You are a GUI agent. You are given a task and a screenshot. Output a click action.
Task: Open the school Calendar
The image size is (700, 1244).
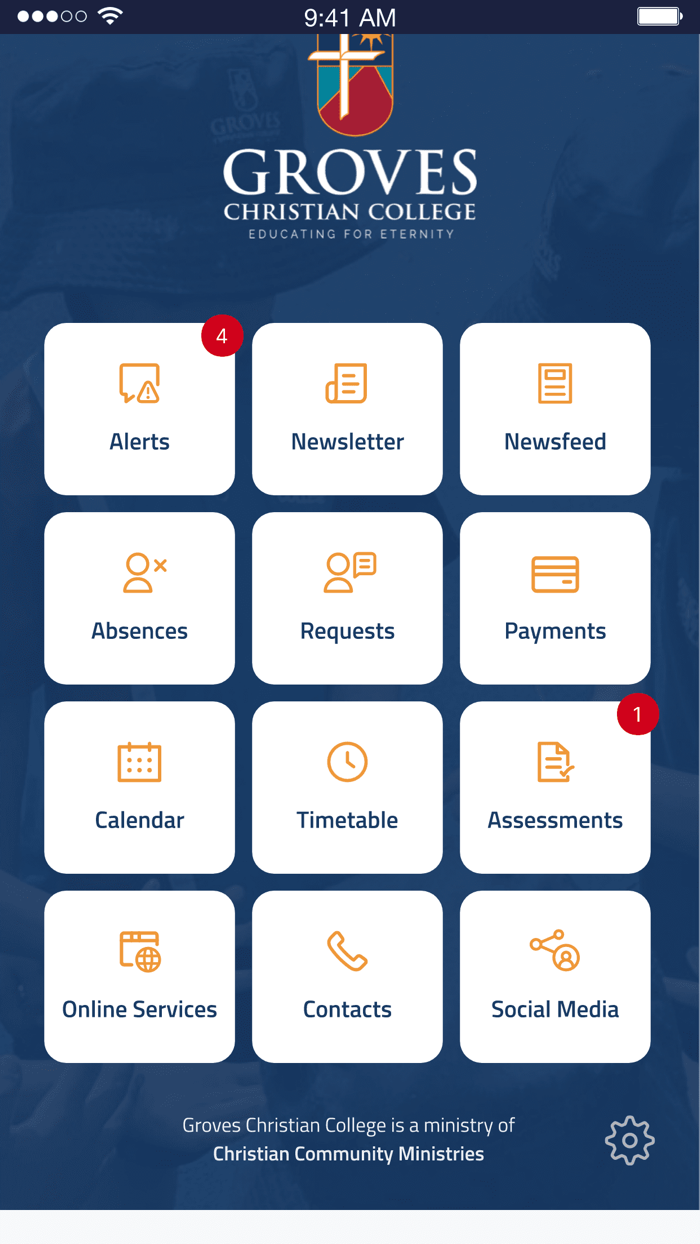(x=140, y=788)
